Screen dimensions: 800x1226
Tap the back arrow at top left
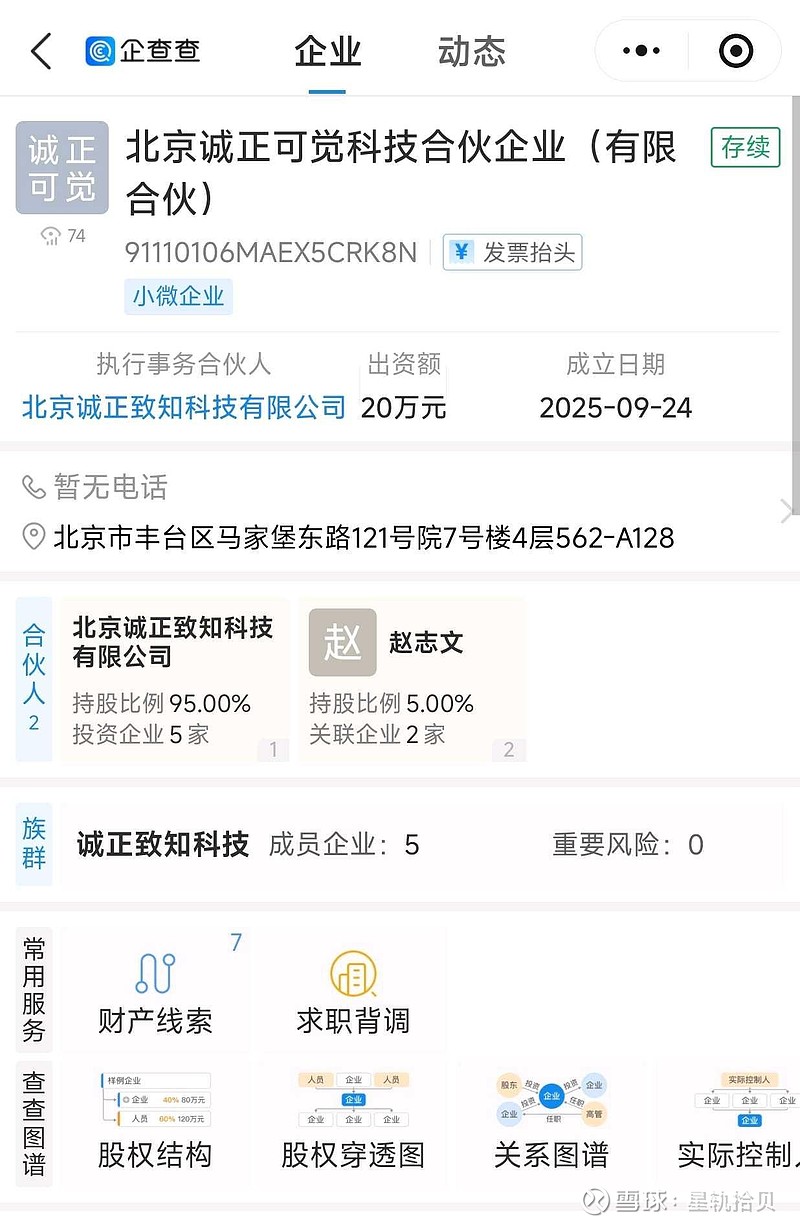[38, 49]
